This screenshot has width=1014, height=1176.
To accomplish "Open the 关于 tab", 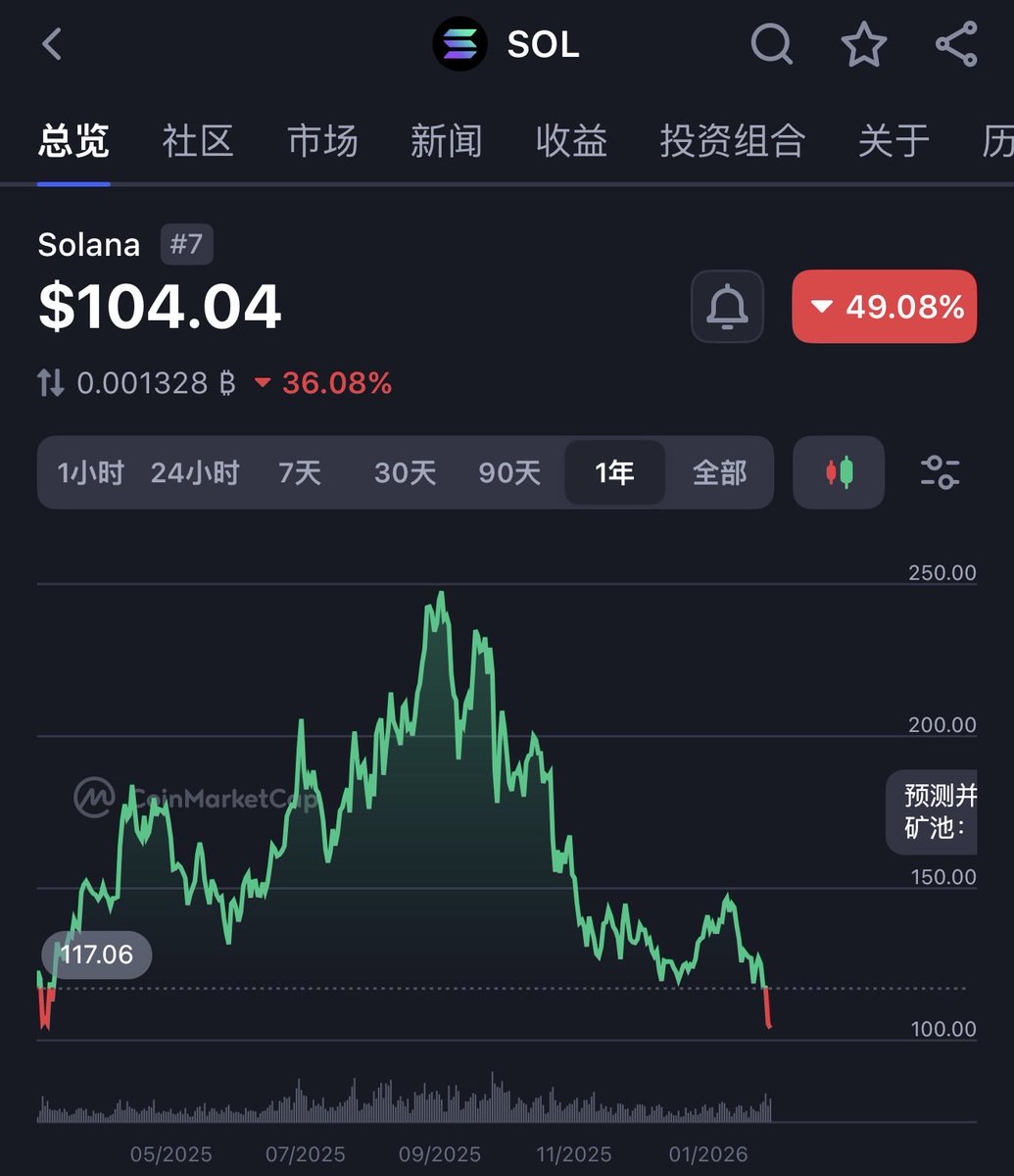I will click(x=893, y=141).
